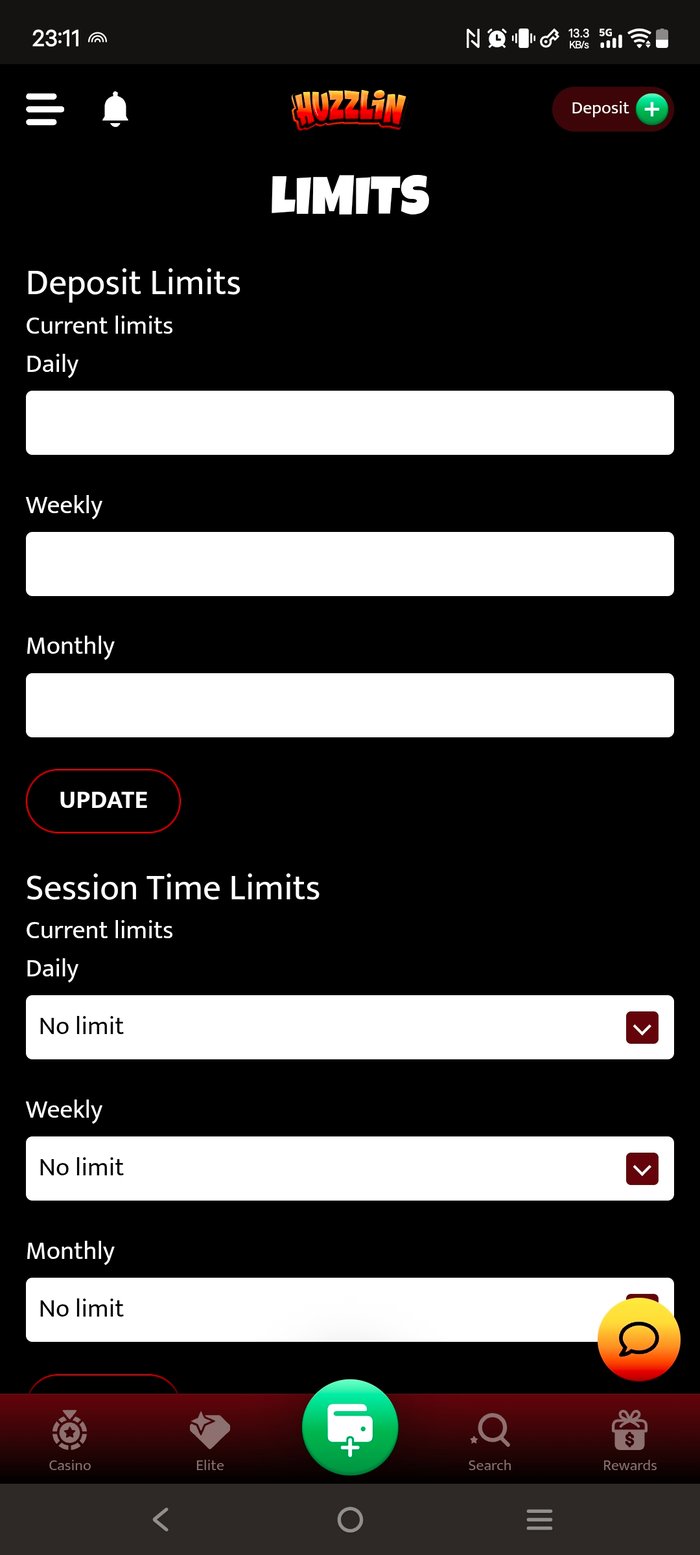700x1555 pixels.
Task: Switch to the Elite tab
Action: coord(210,1440)
